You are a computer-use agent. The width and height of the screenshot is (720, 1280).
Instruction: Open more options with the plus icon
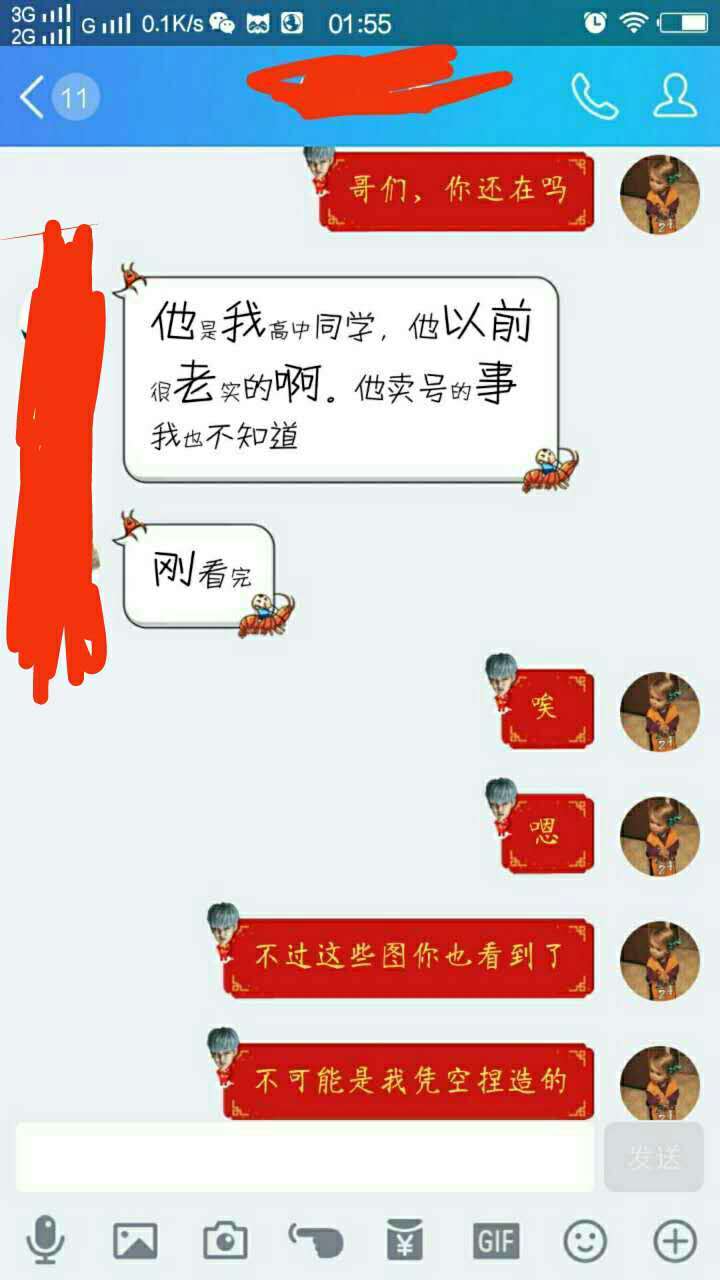[675, 1241]
